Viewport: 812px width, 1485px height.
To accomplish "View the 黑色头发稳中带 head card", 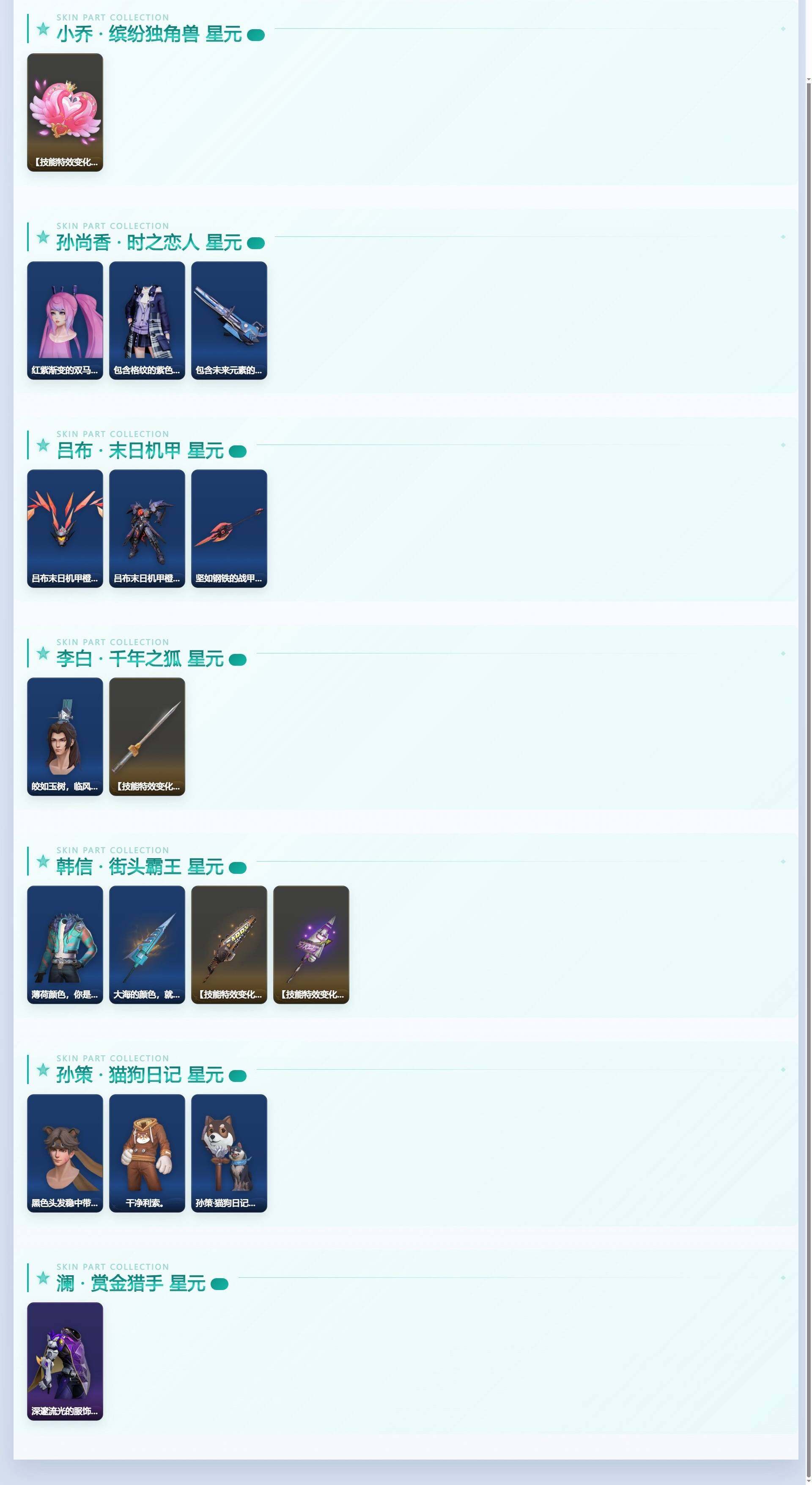I will (x=65, y=1153).
